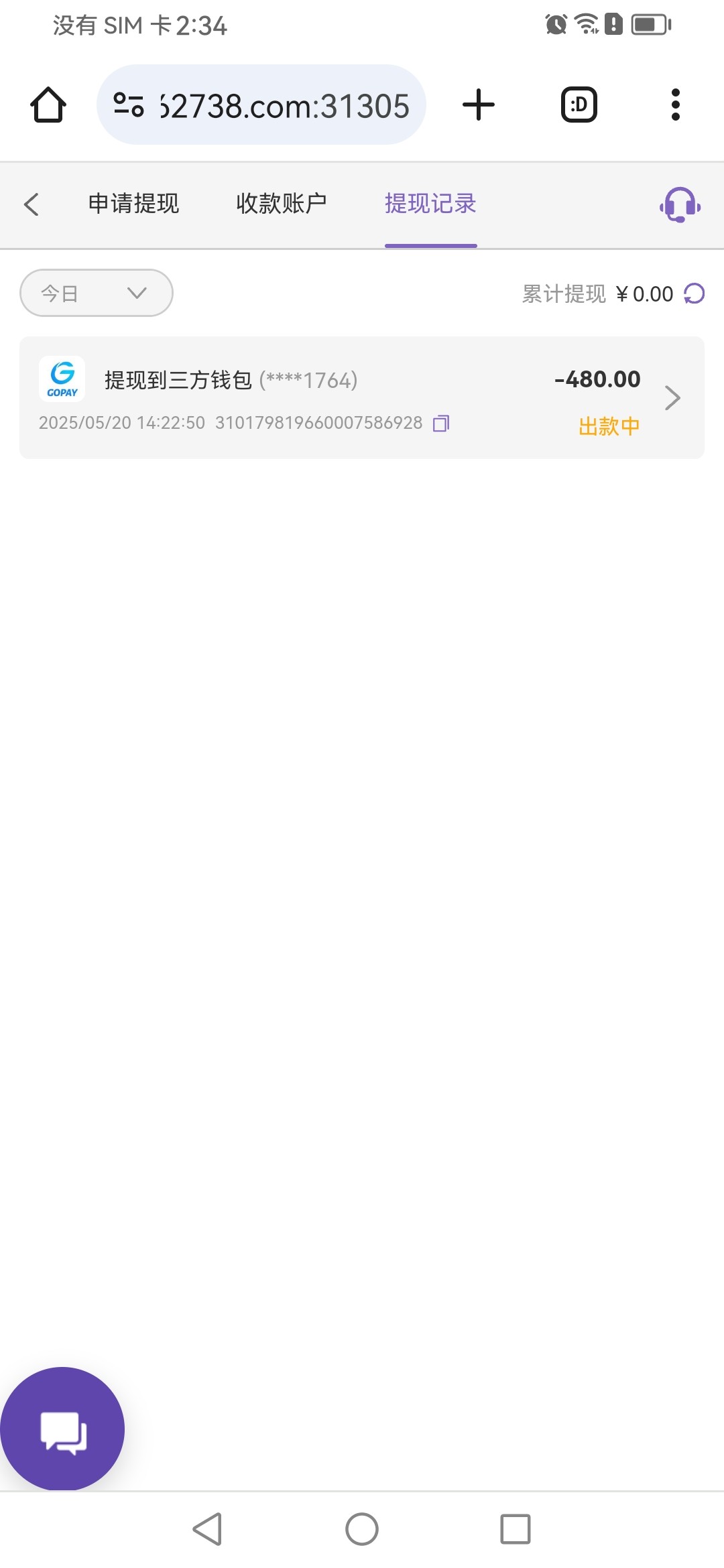The height and width of the screenshot is (1568, 724).
Task: Open the browser overflow menu
Action: (x=676, y=105)
